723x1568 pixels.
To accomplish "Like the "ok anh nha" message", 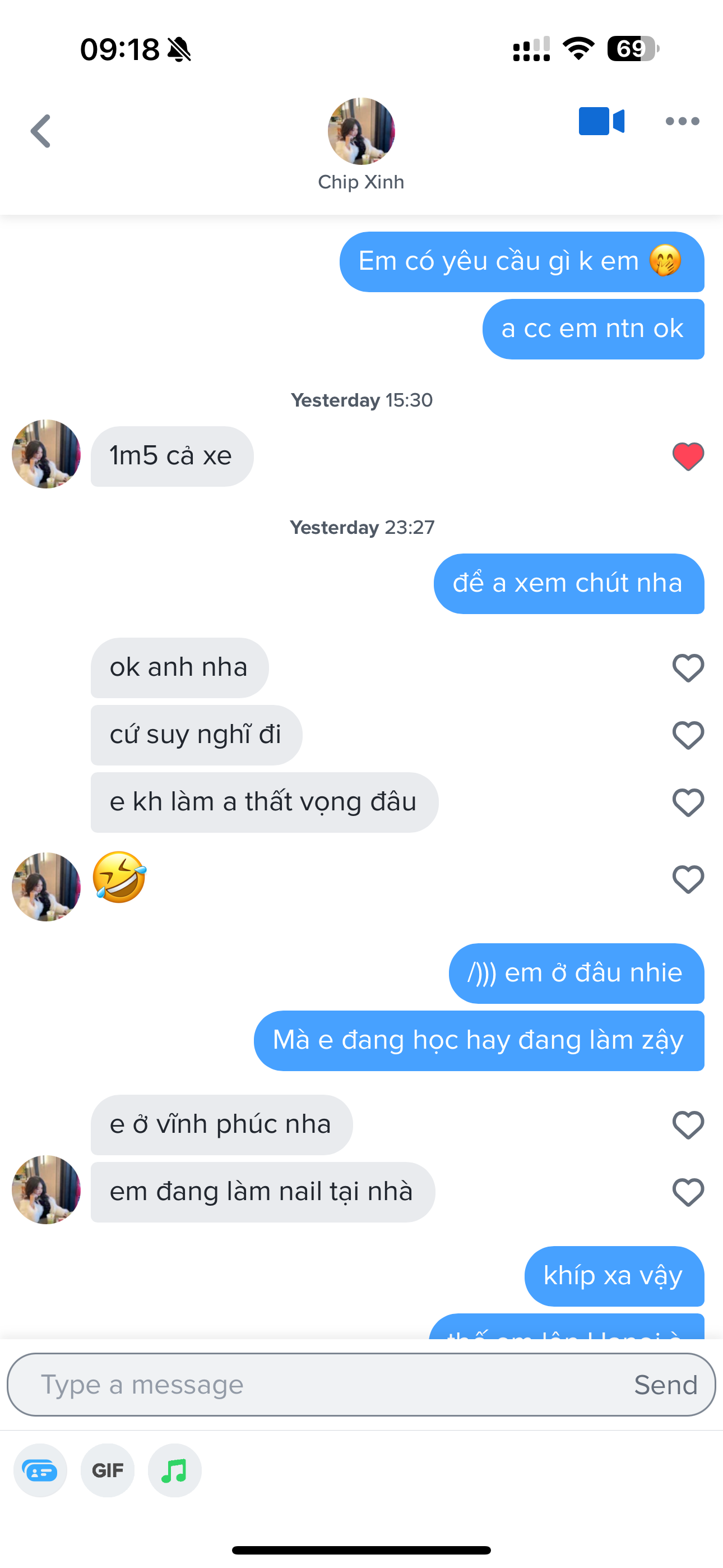I will click(x=688, y=668).
